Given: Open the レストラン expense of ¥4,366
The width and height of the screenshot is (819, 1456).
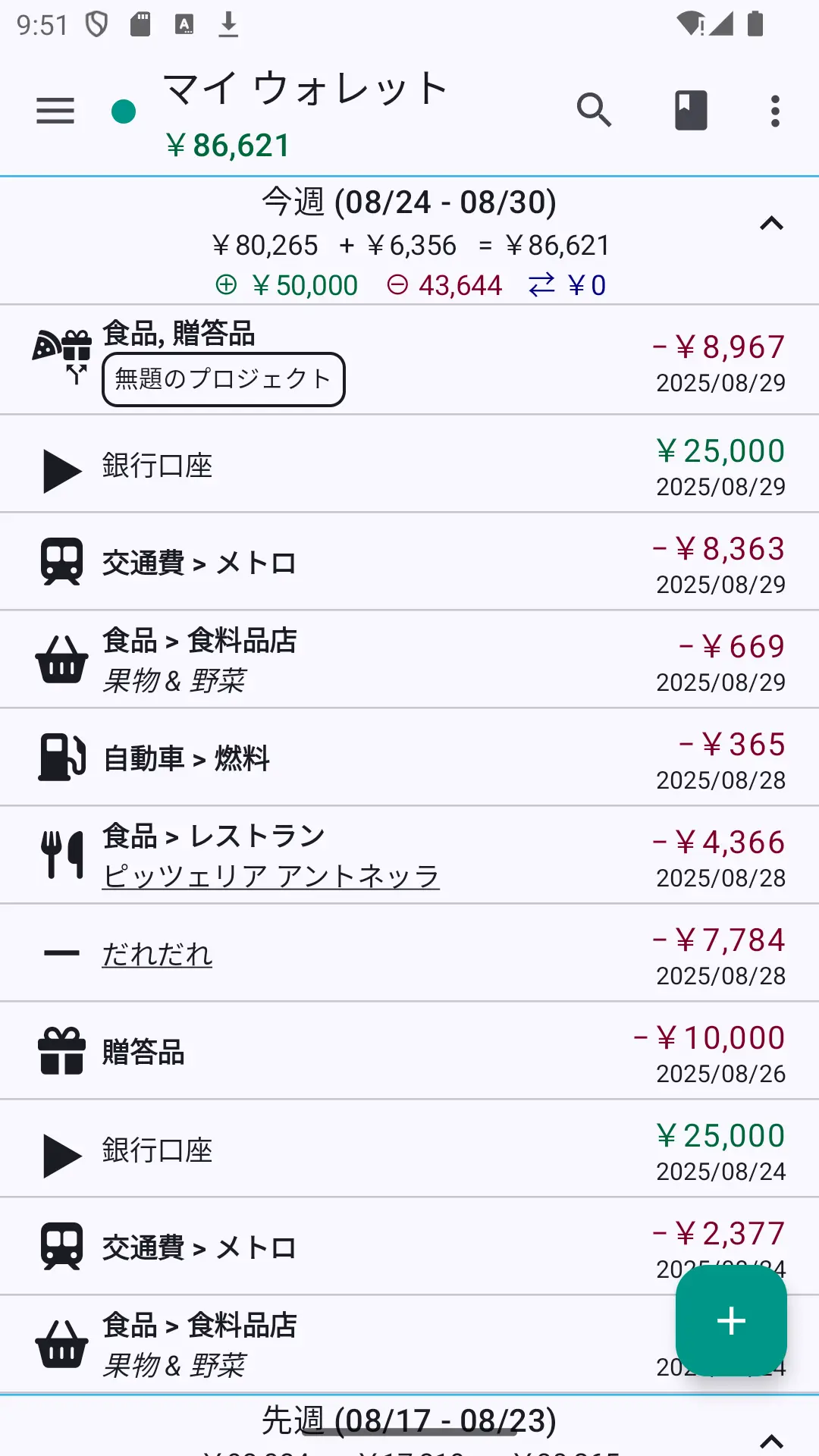Looking at the screenshot, I should tap(409, 855).
